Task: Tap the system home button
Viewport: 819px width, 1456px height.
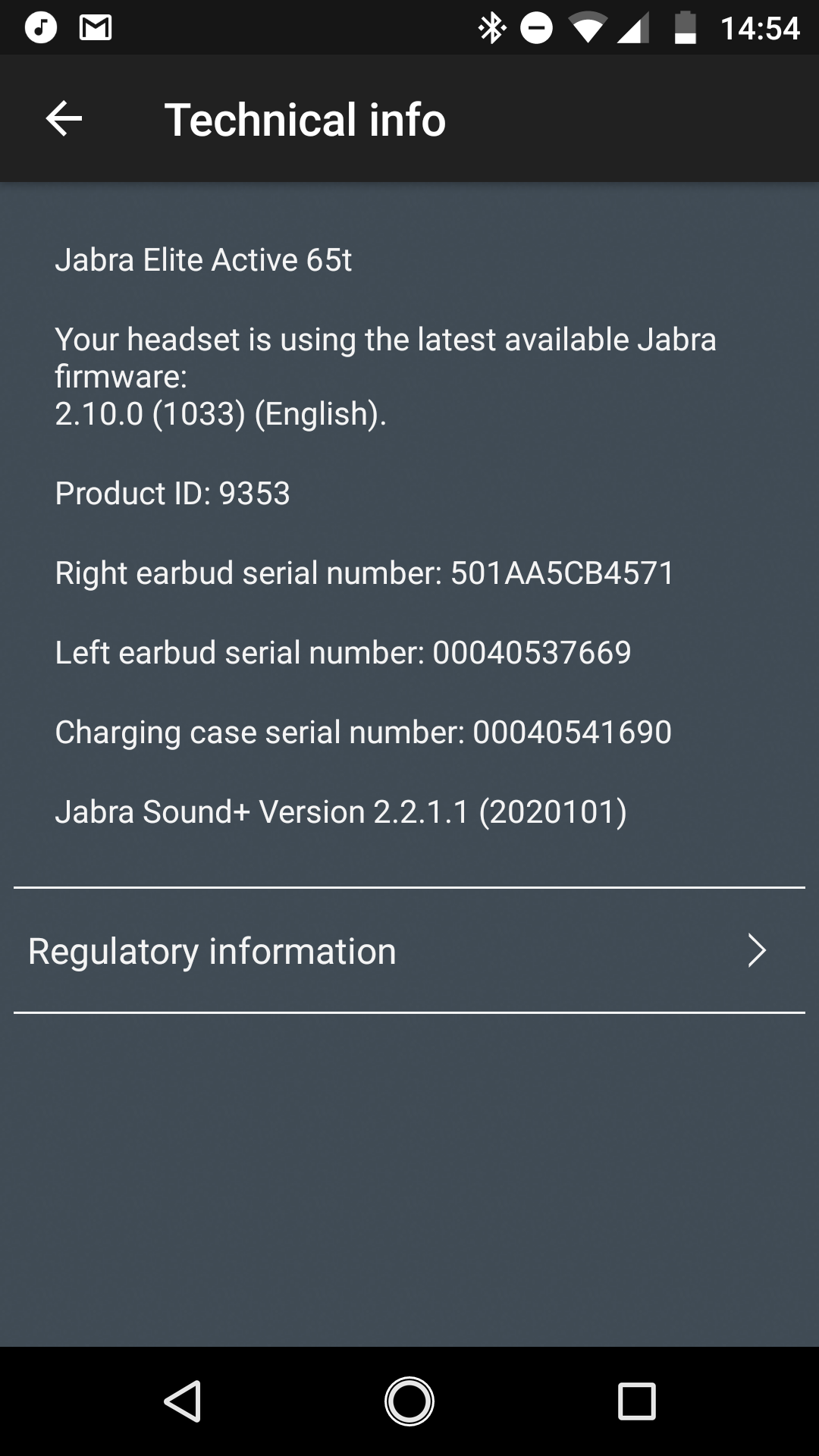Action: tap(409, 1401)
